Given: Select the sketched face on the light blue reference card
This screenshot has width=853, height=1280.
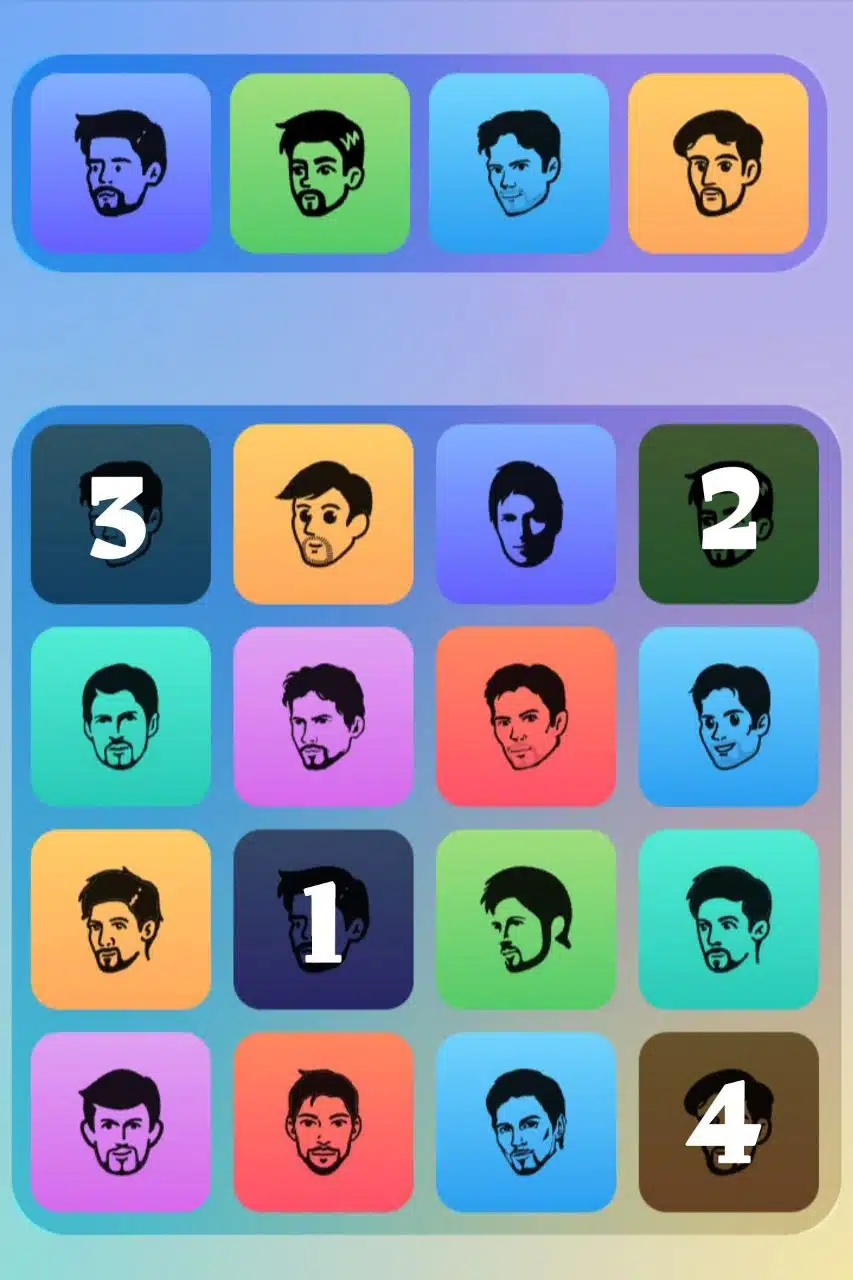Looking at the screenshot, I should point(520,165).
